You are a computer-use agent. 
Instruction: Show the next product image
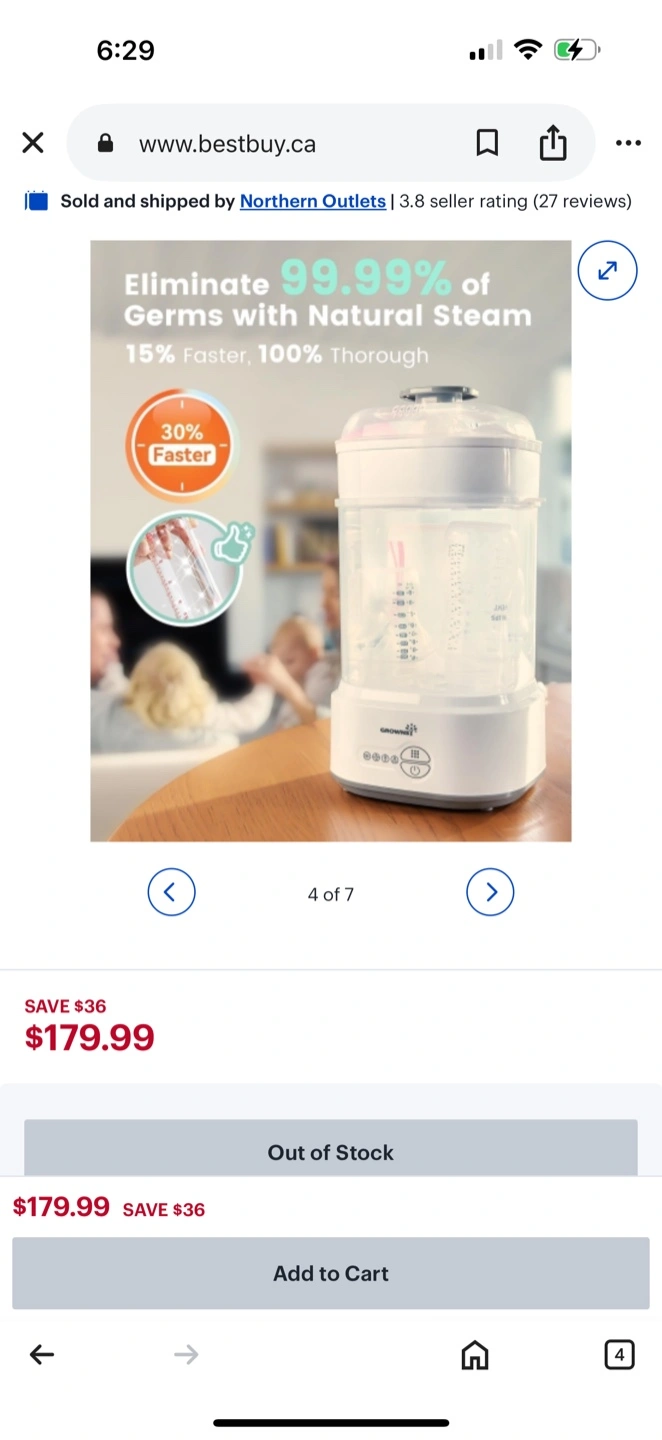[490, 892]
